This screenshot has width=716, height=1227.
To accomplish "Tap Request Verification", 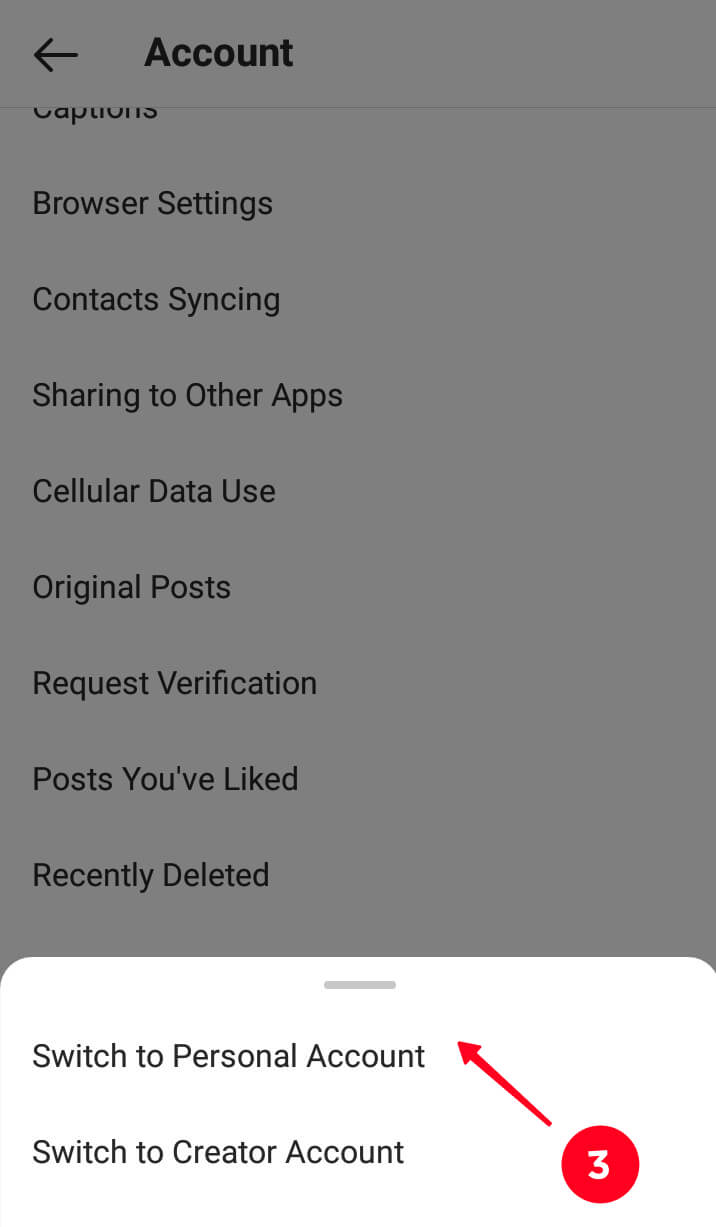I will pyautogui.click(x=174, y=683).
